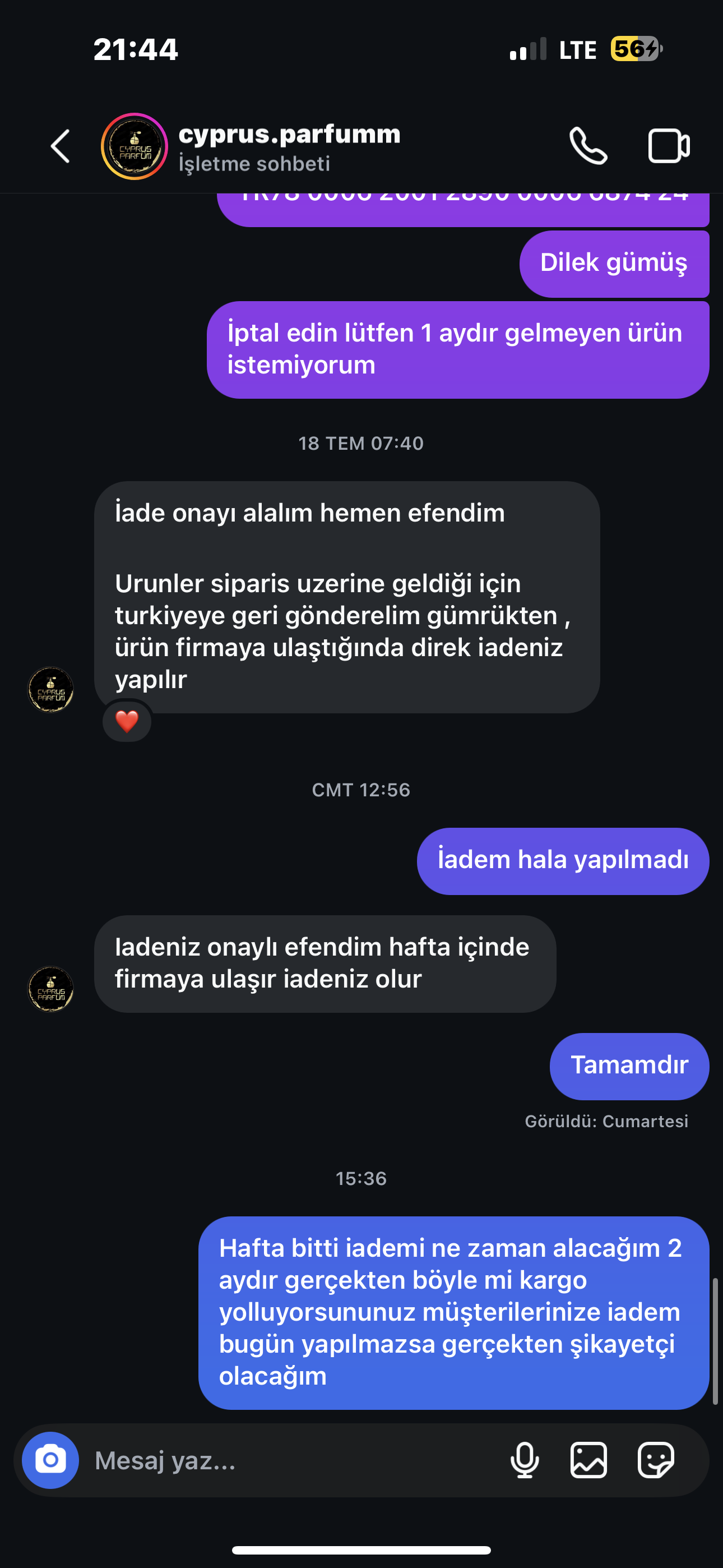Start a video call with cyprus.parfumm
This screenshot has height=1568, width=723.
[x=668, y=146]
